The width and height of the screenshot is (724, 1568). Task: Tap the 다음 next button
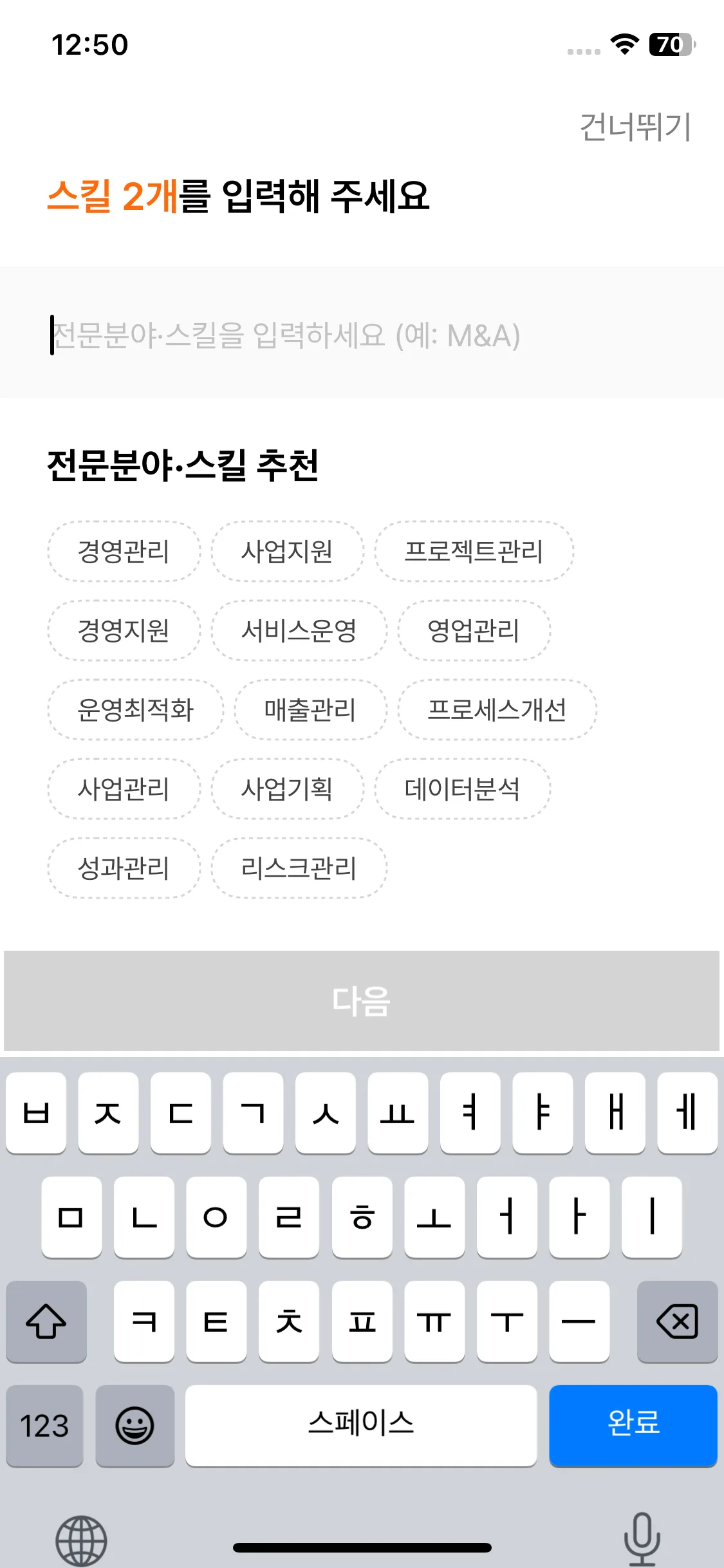tap(362, 1001)
